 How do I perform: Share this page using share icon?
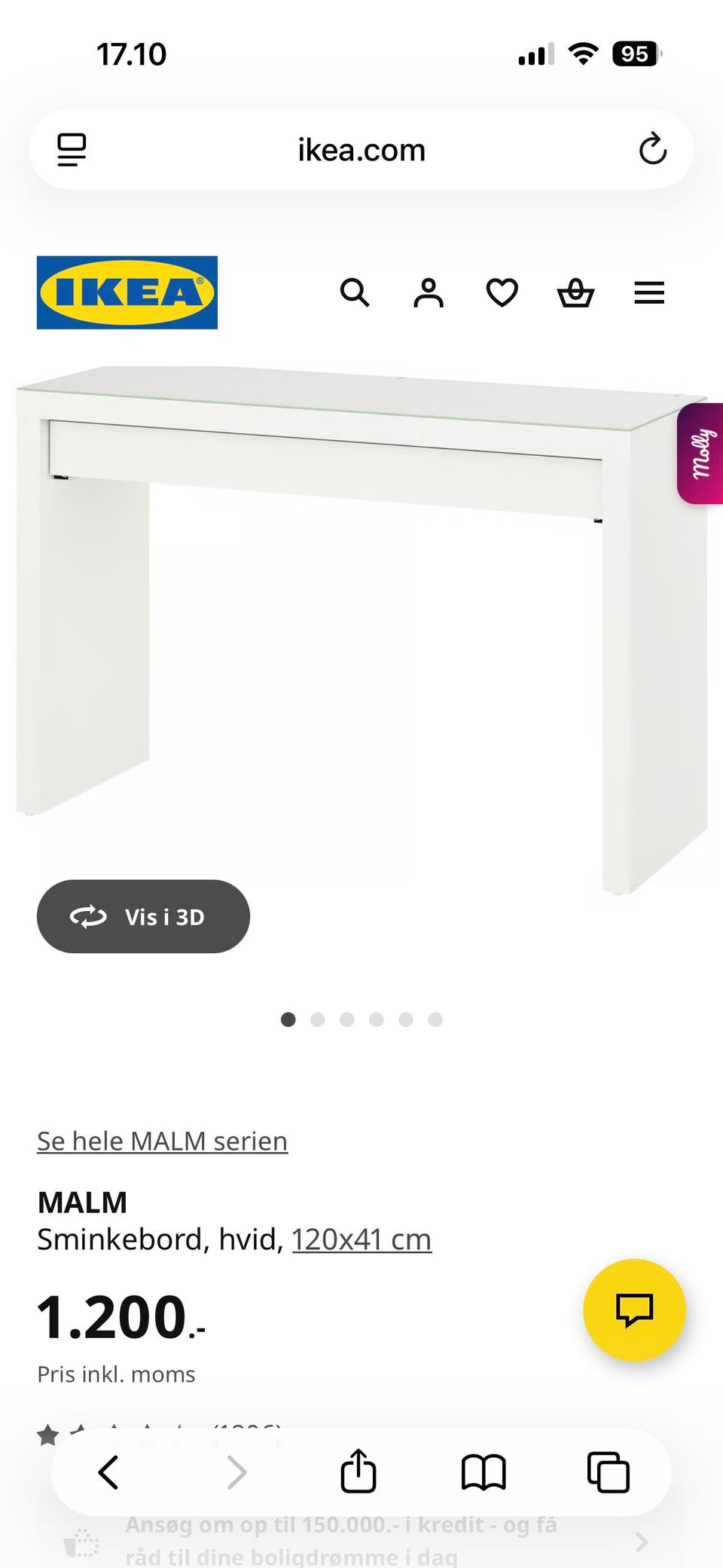[x=358, y=1472]
